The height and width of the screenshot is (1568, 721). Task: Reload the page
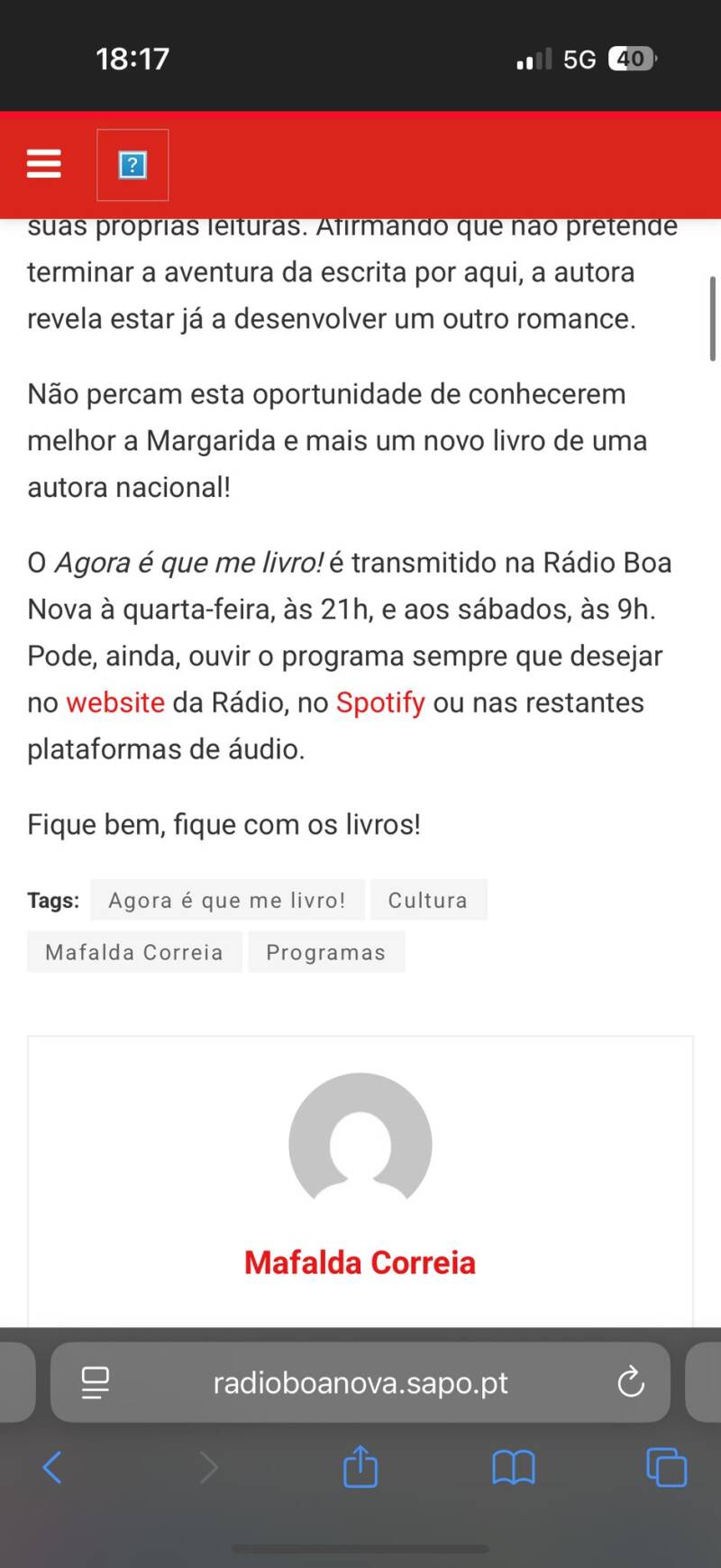click(x=631, y=1382)
